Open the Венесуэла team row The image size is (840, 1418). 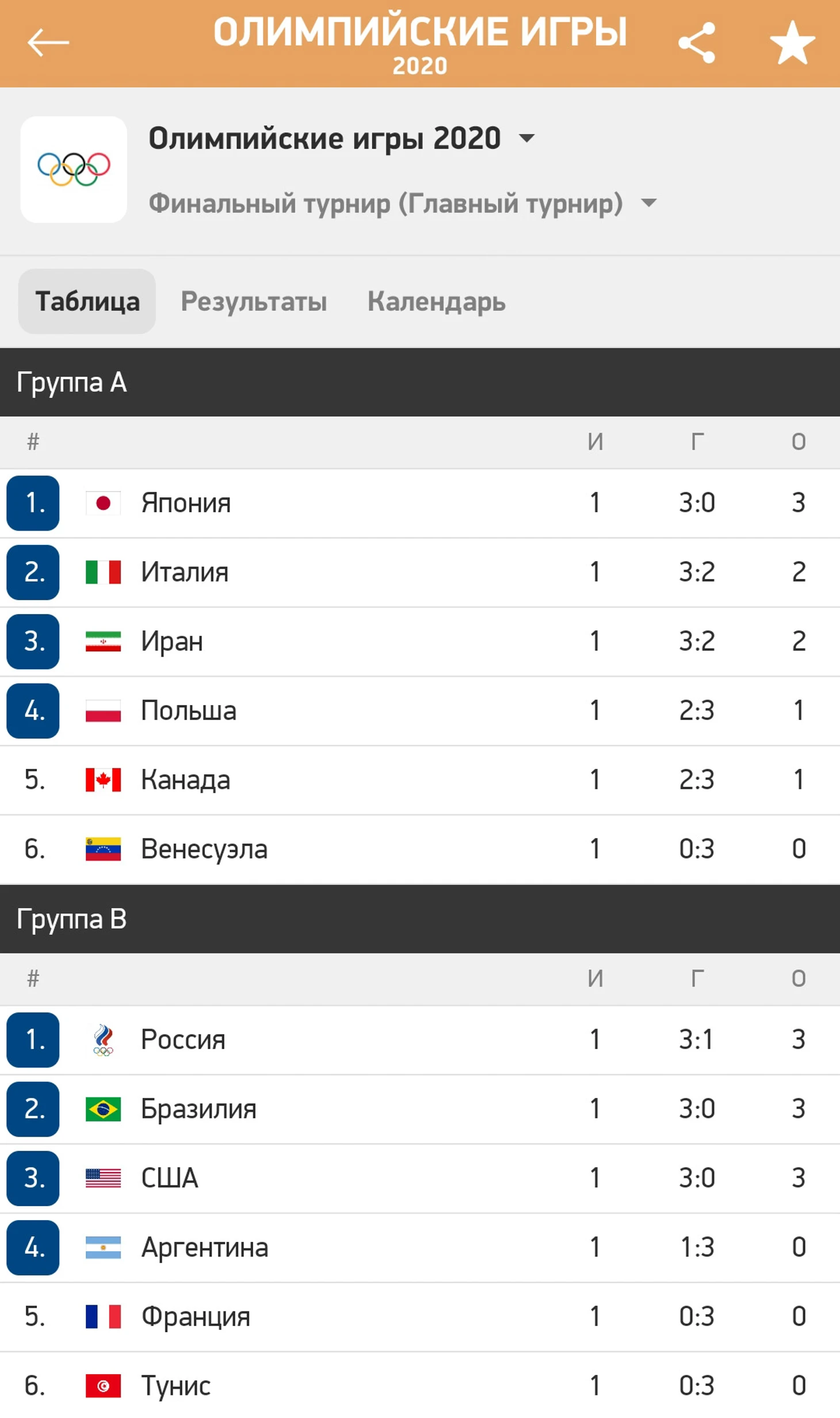204,849
